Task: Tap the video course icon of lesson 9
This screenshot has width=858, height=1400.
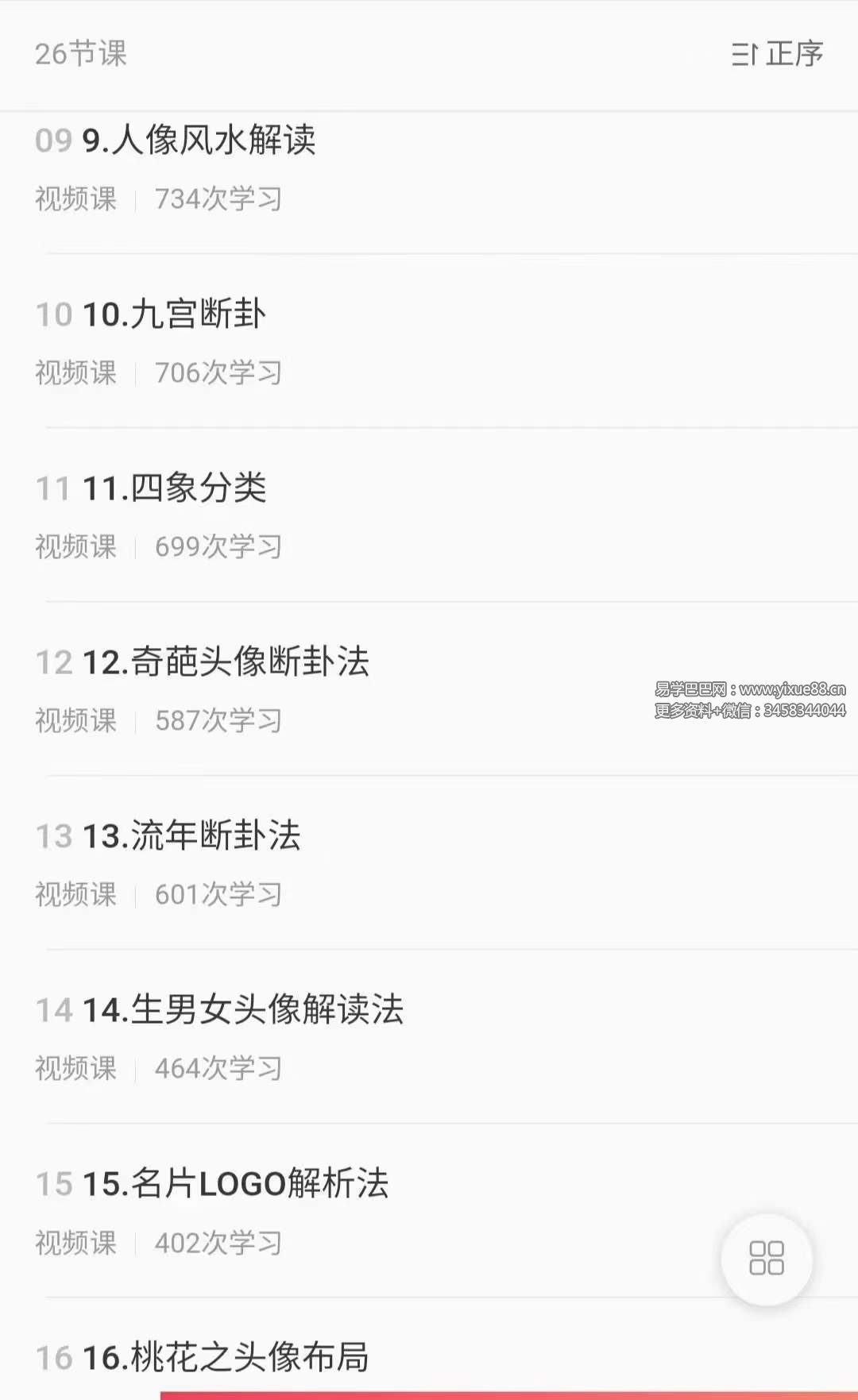Action: [75, 199]
